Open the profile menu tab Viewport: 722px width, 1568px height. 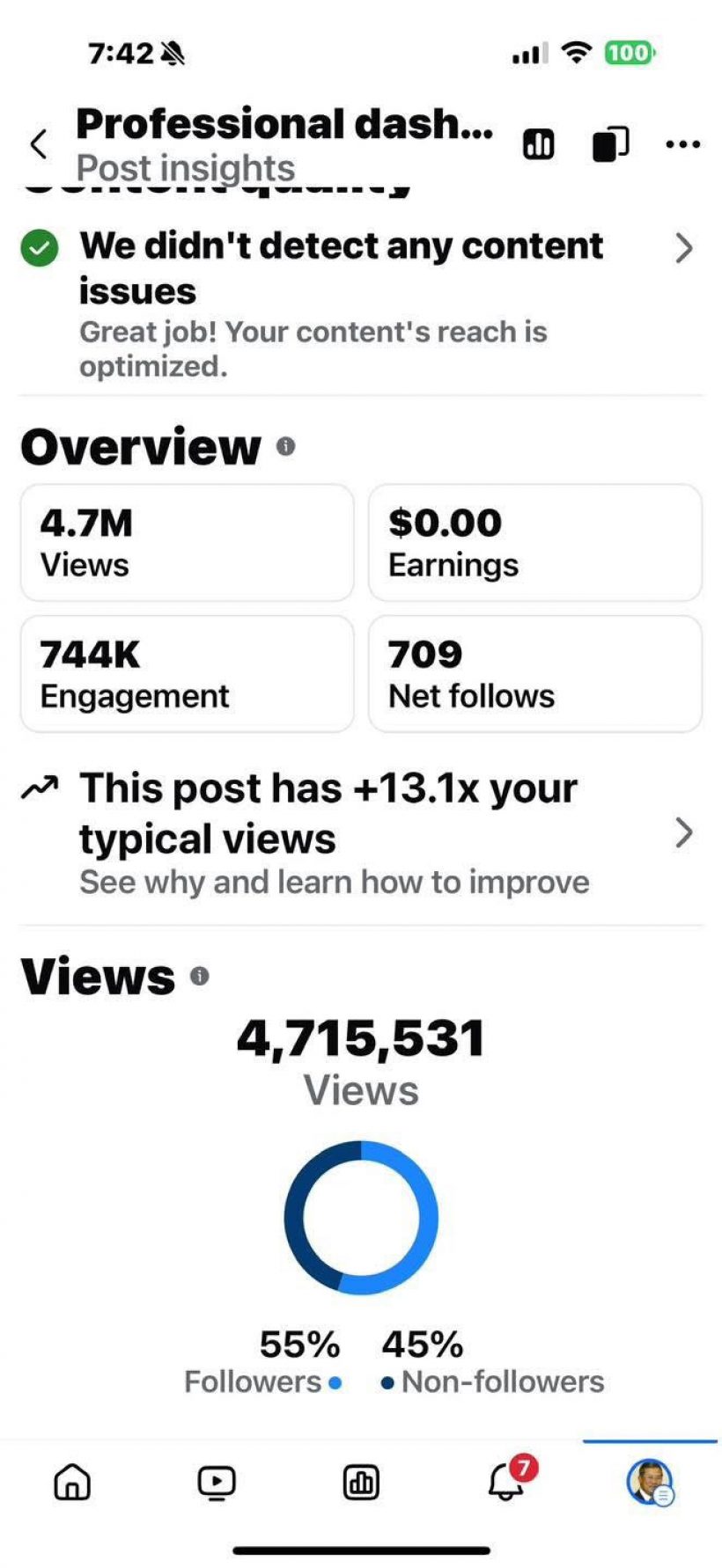(x=650, y=1482)
